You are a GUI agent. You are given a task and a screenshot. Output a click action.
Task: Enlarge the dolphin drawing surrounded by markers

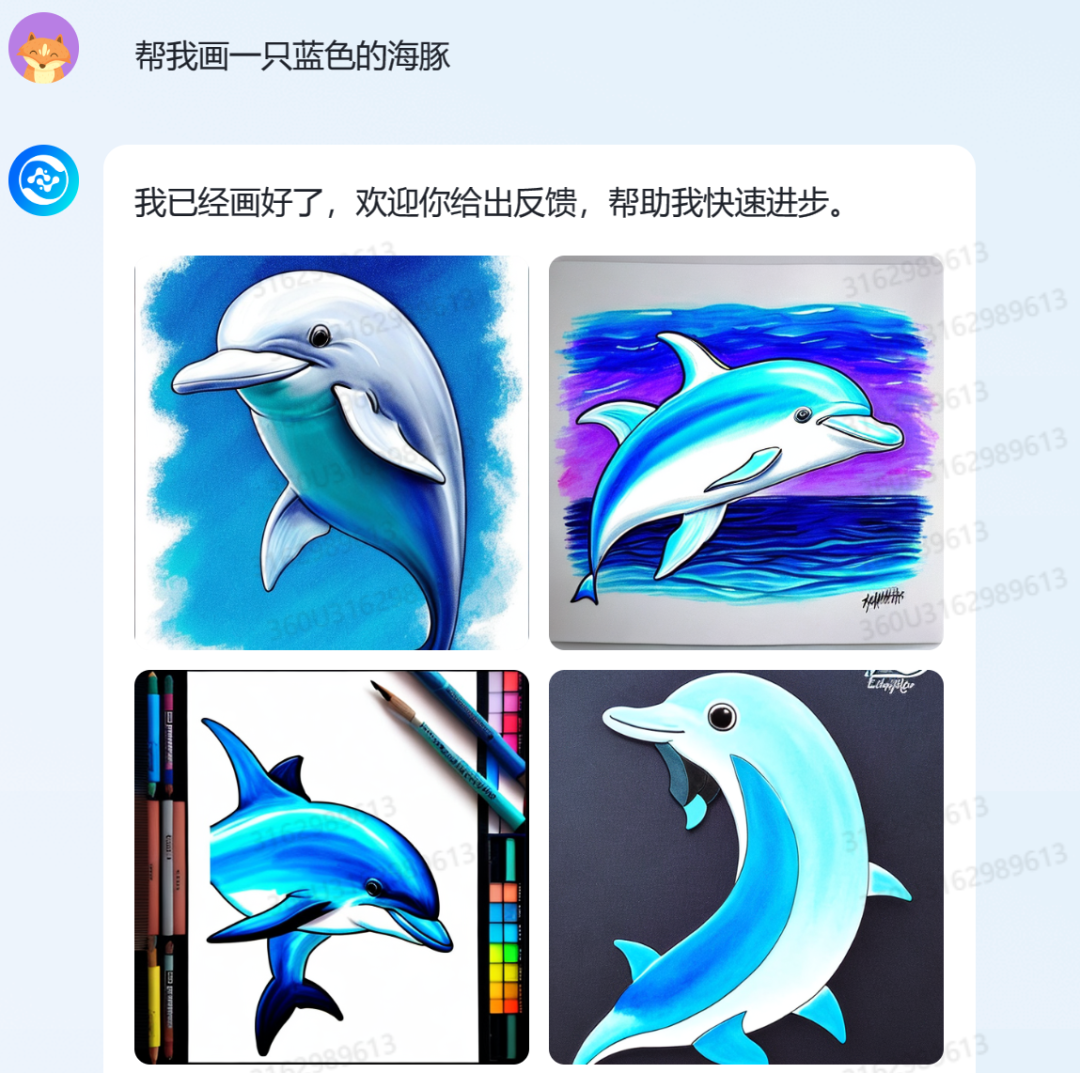[331, 866]
